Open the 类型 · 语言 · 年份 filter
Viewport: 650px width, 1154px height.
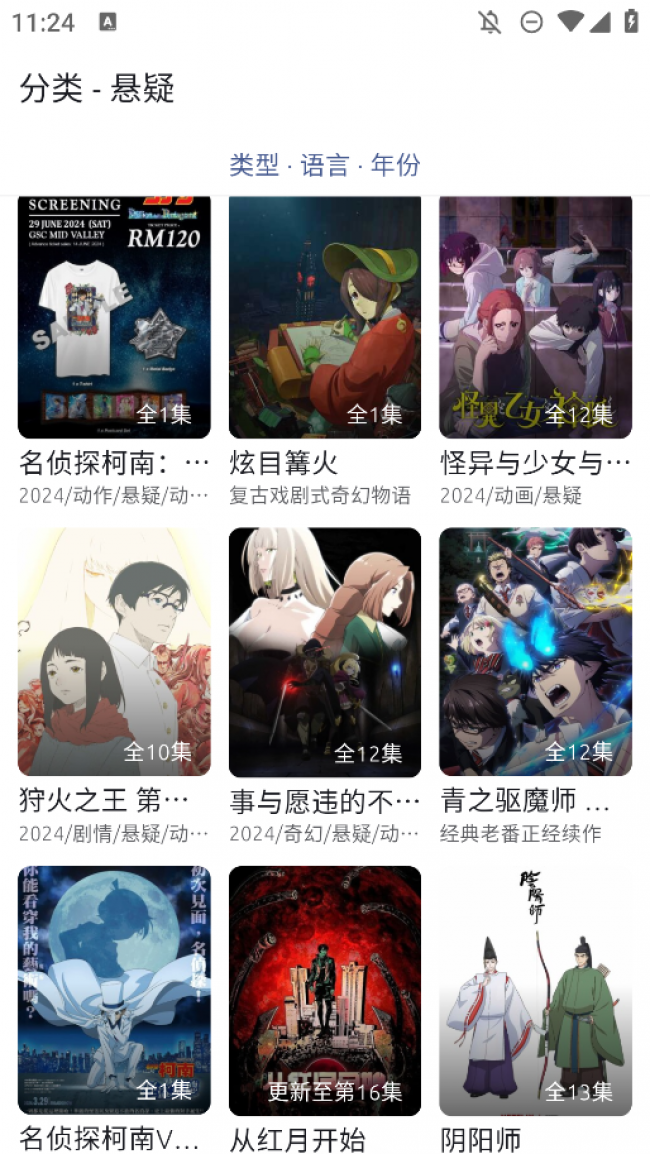click(x=325, y=164)
